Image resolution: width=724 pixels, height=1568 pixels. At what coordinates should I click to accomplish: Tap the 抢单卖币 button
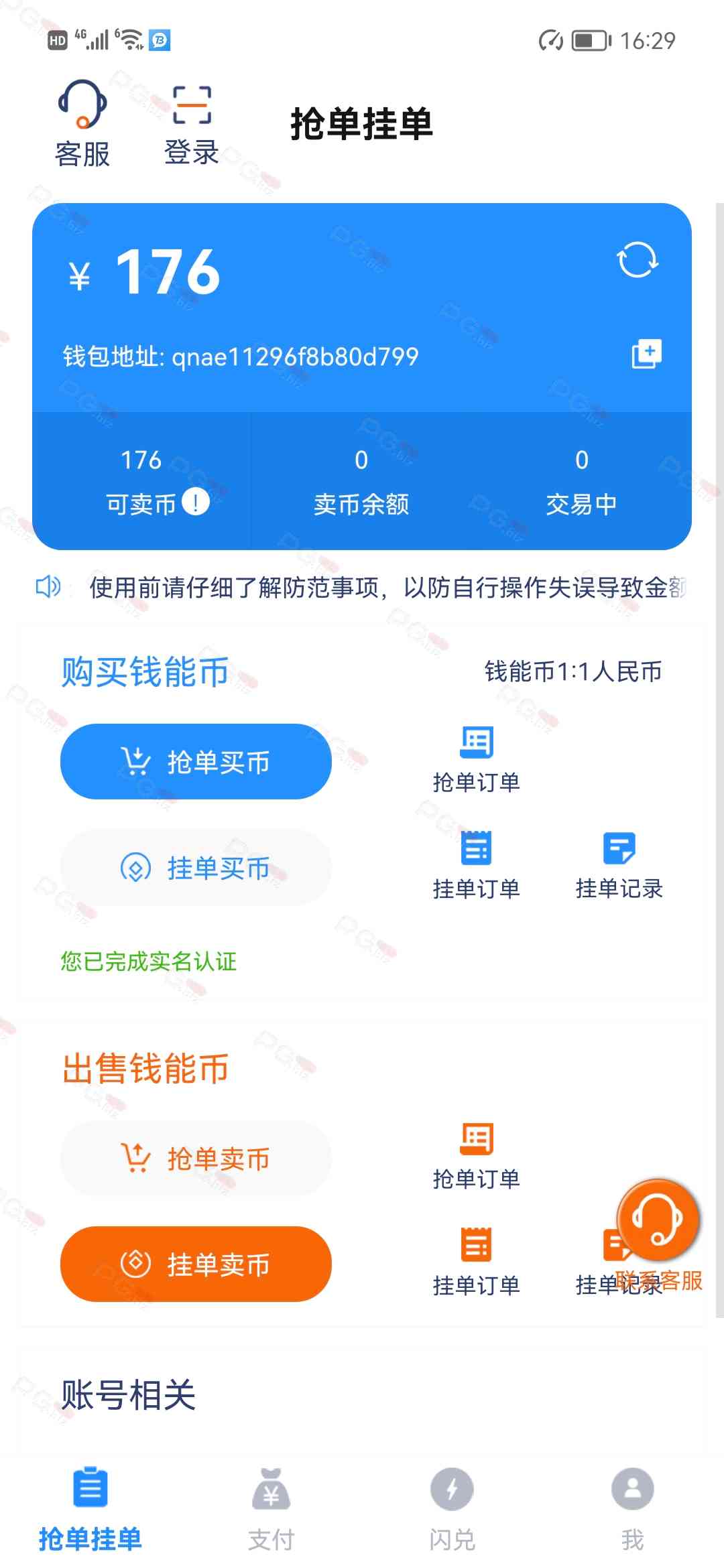pyautogui.click(x=196, y=1158)
